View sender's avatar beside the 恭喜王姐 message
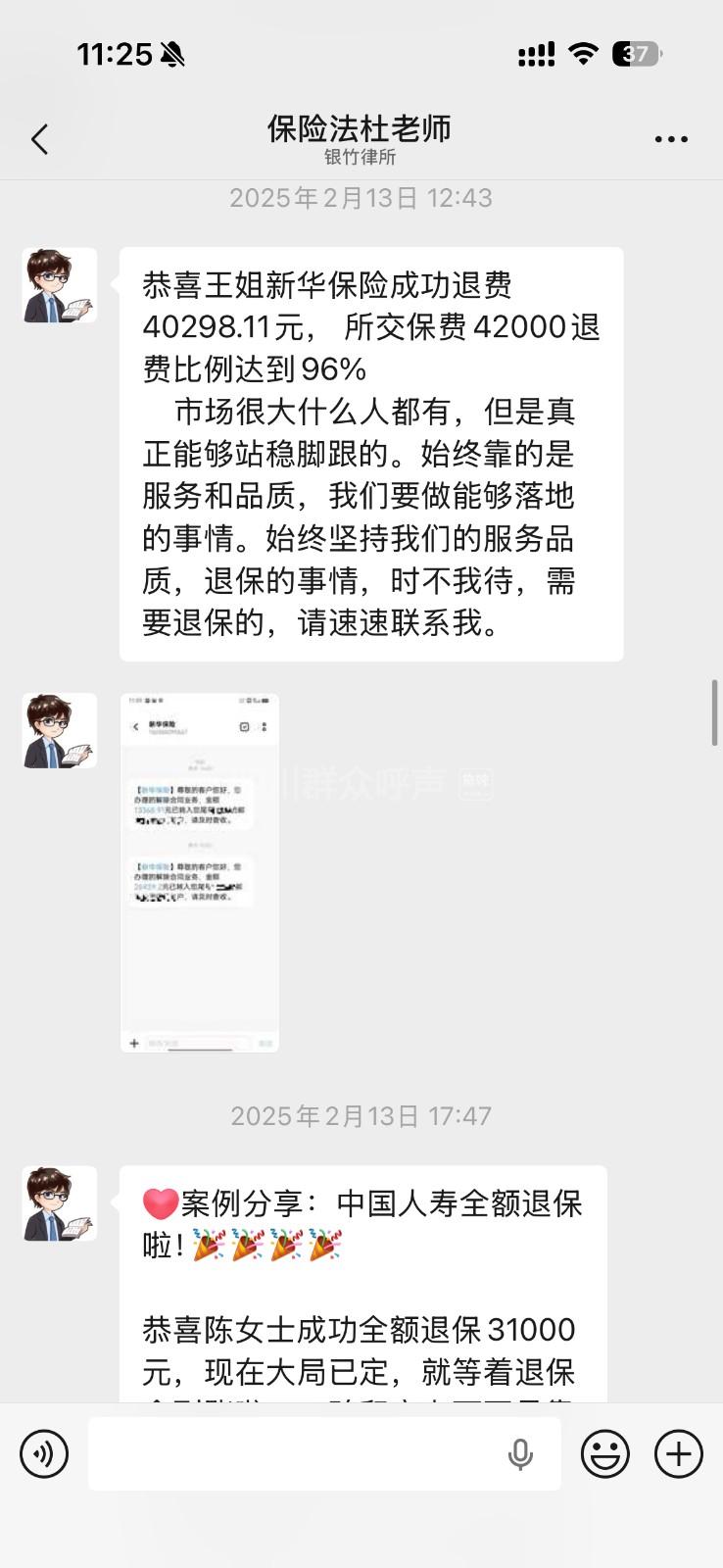723x1568 pixels. tap(60, 285)
